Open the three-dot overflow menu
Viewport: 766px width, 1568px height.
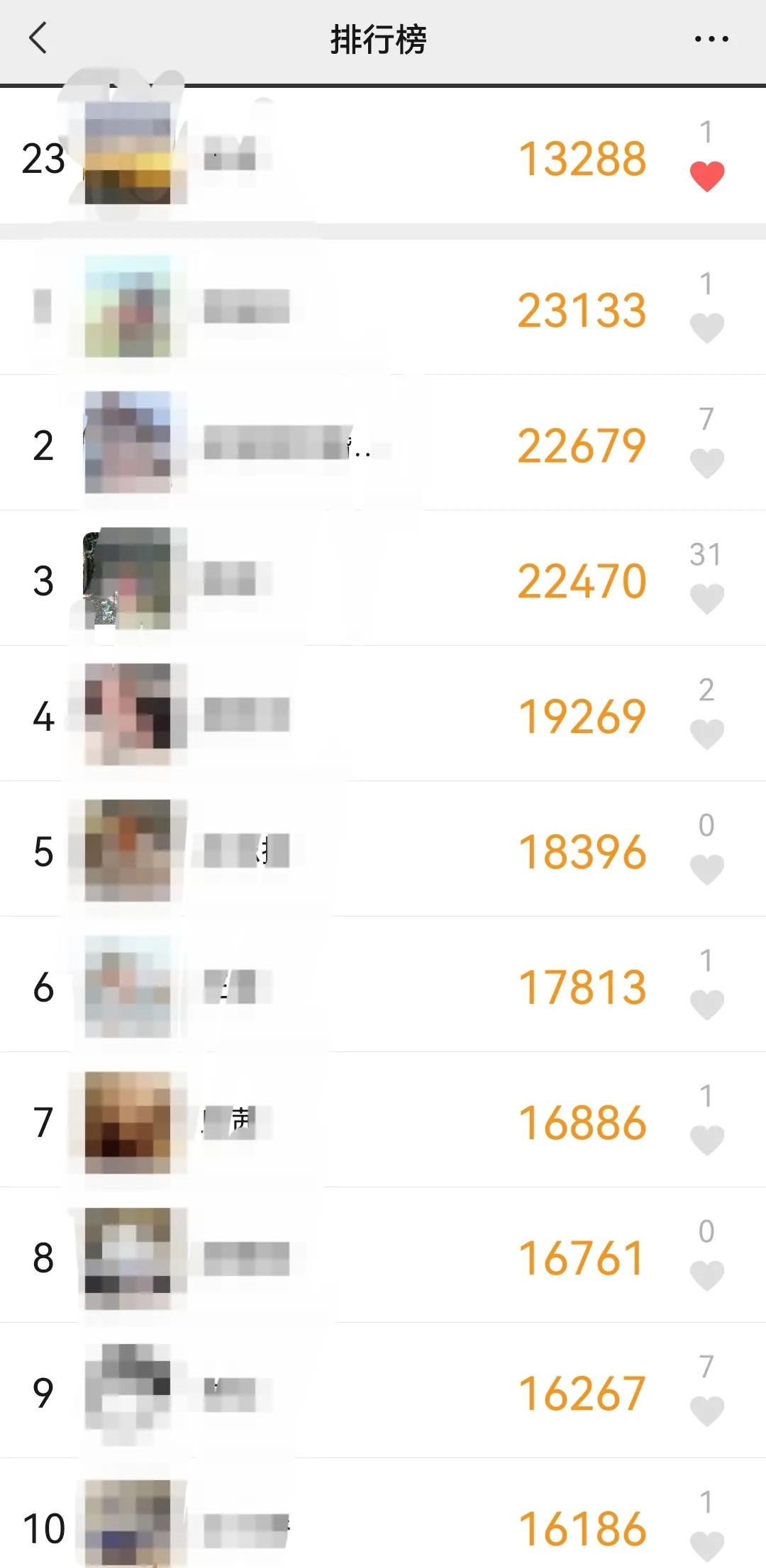point(711,39)
